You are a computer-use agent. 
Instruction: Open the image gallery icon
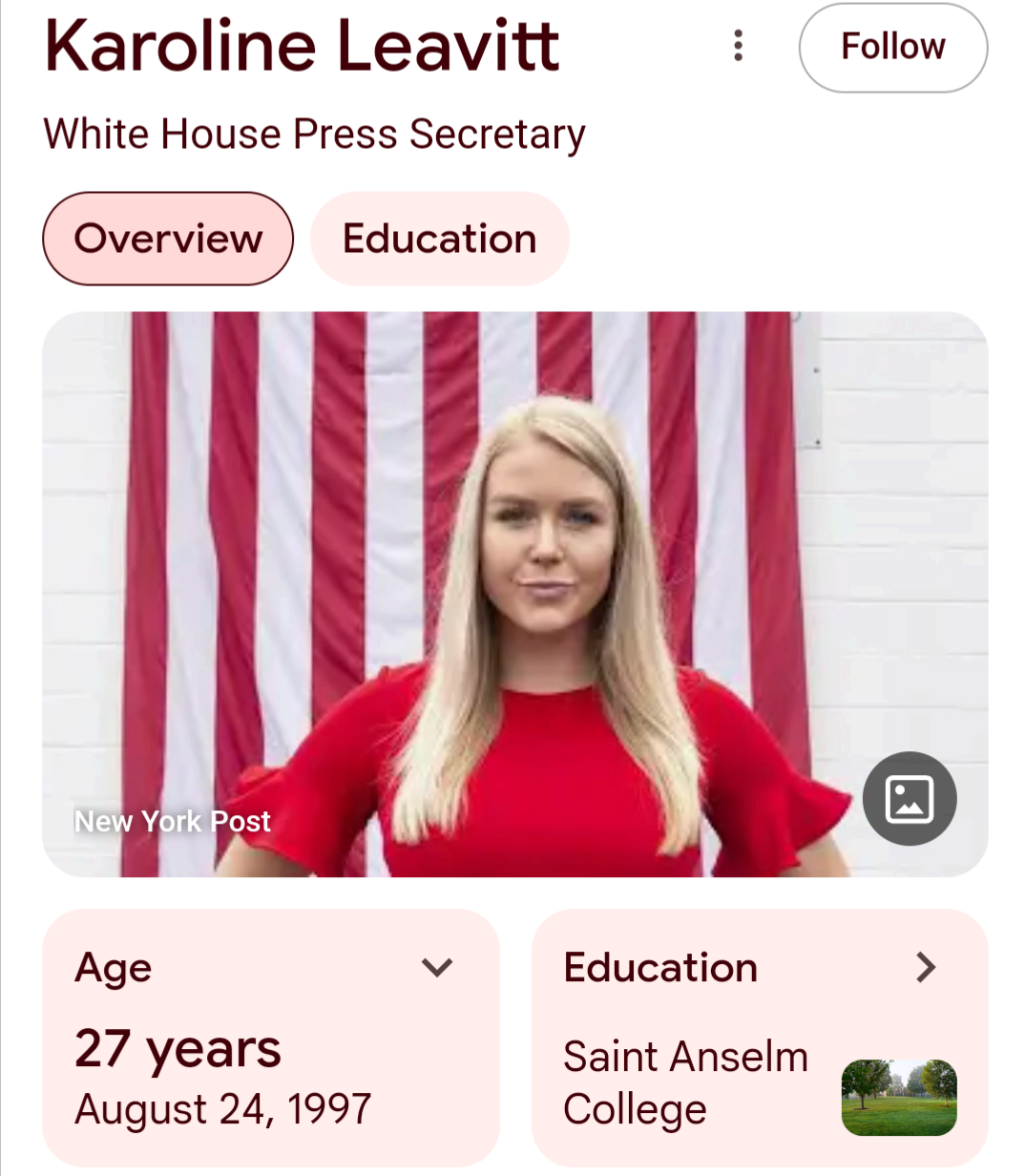click(x=909, y=799)
